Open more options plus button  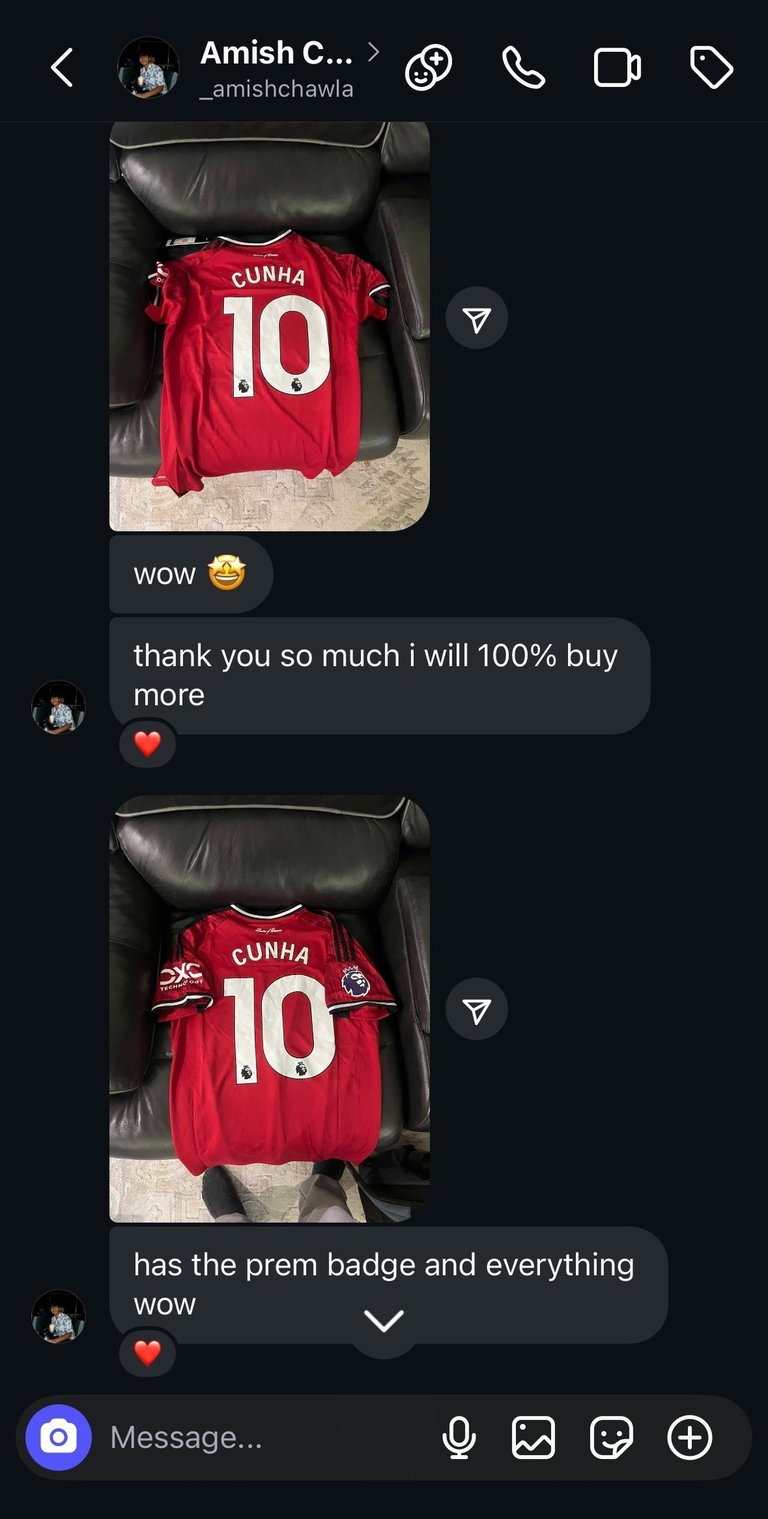pos(690,1438)
